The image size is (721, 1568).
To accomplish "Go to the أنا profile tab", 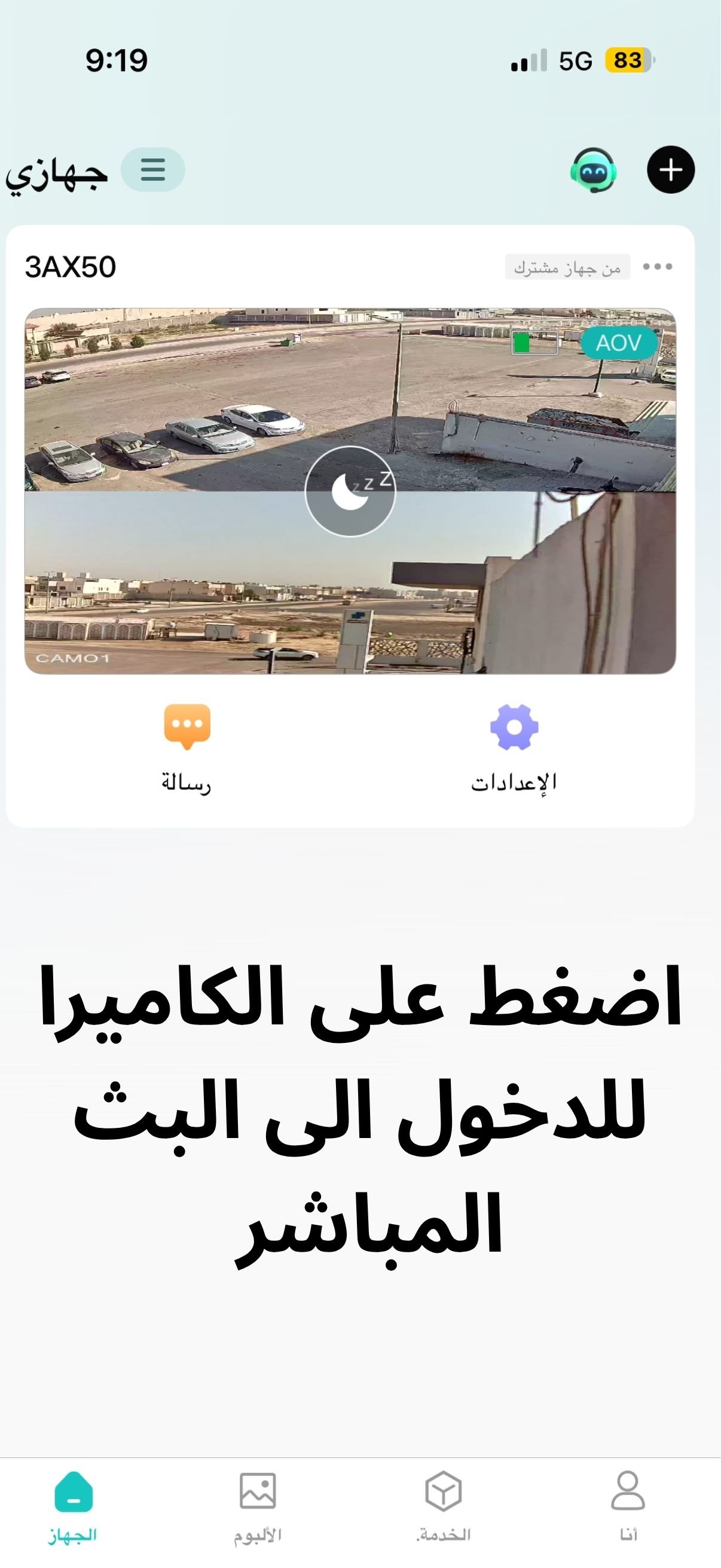I will pyautogui.click(x=628, y=1506).
